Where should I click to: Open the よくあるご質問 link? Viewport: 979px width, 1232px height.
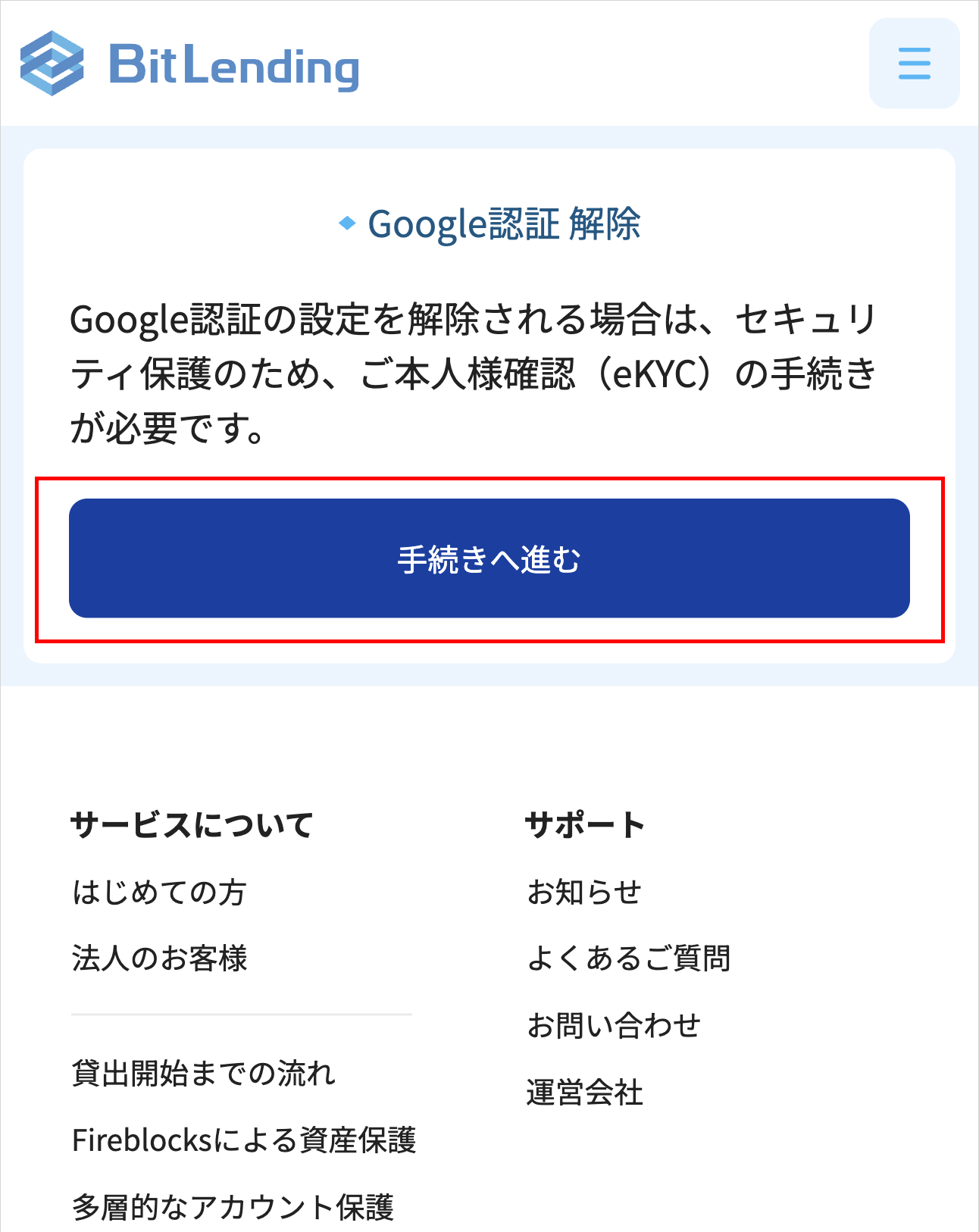(630, 959)
